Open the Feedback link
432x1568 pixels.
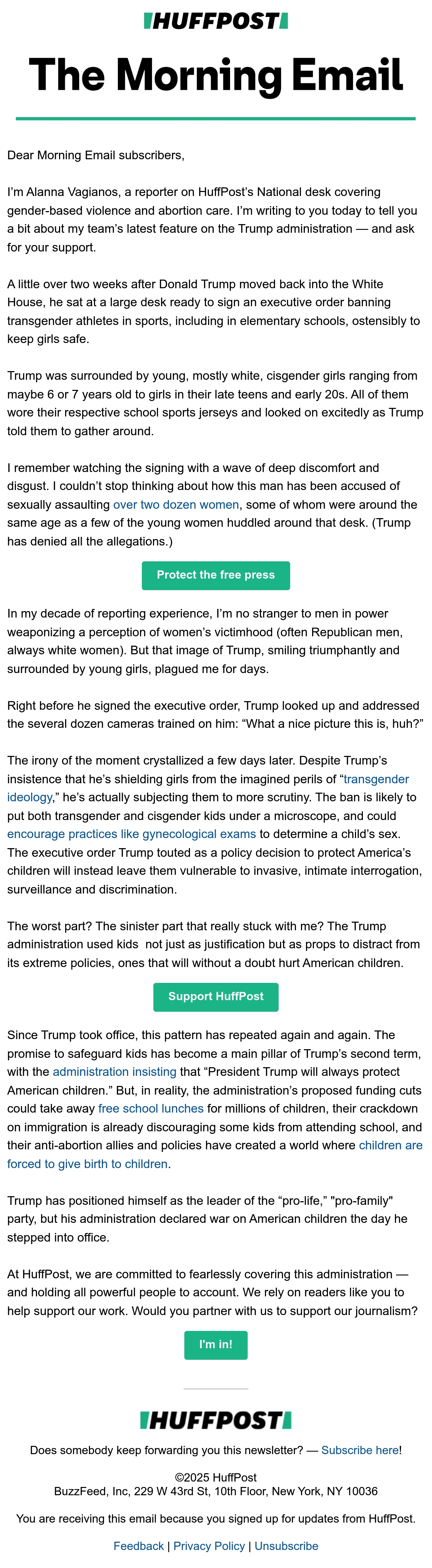click(139, 1546)
